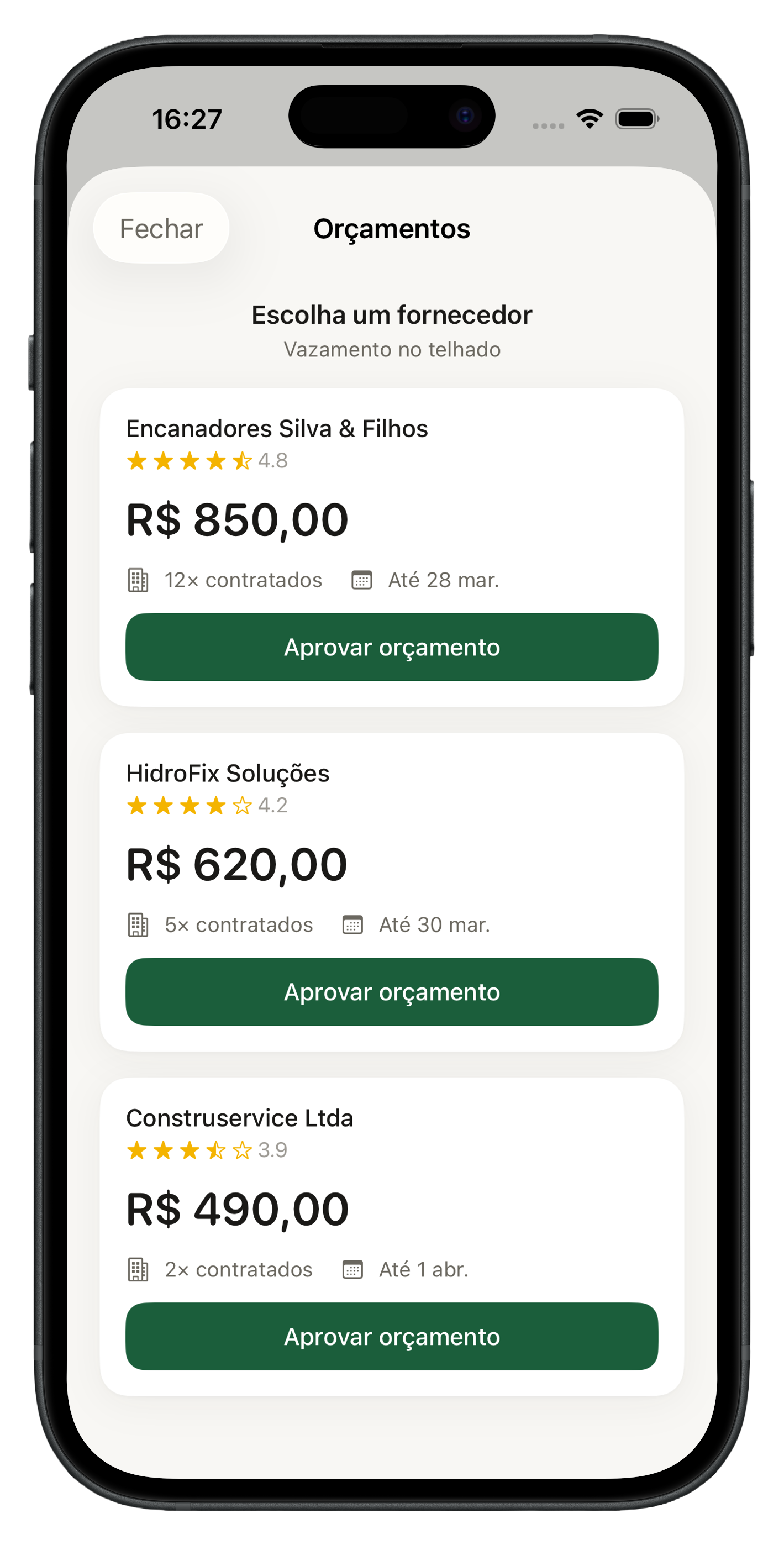The image size is (784, 1545).
Task: Click the building icon next to 2× contratados
Action: pos(139,1269)
